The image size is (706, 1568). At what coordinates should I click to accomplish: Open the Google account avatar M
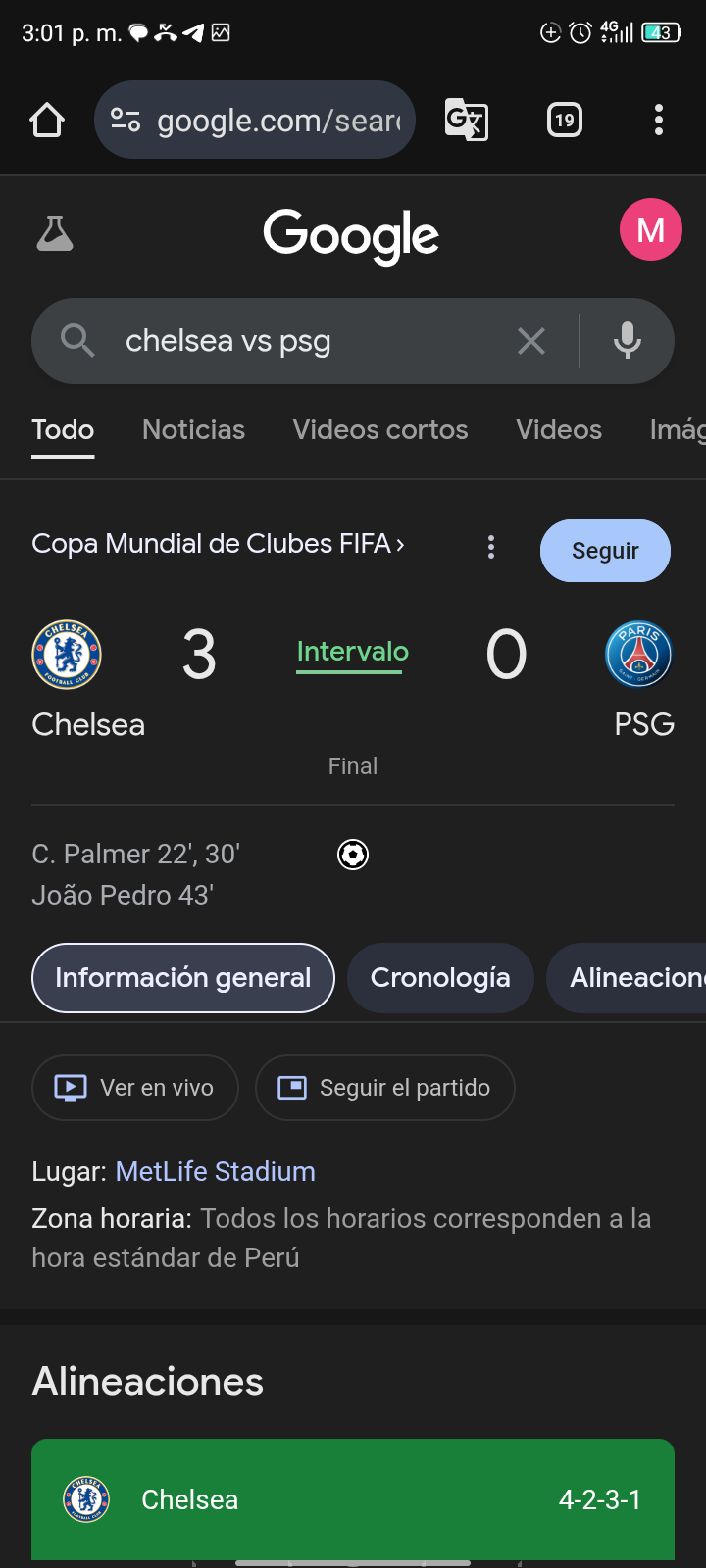coord(651,229)
